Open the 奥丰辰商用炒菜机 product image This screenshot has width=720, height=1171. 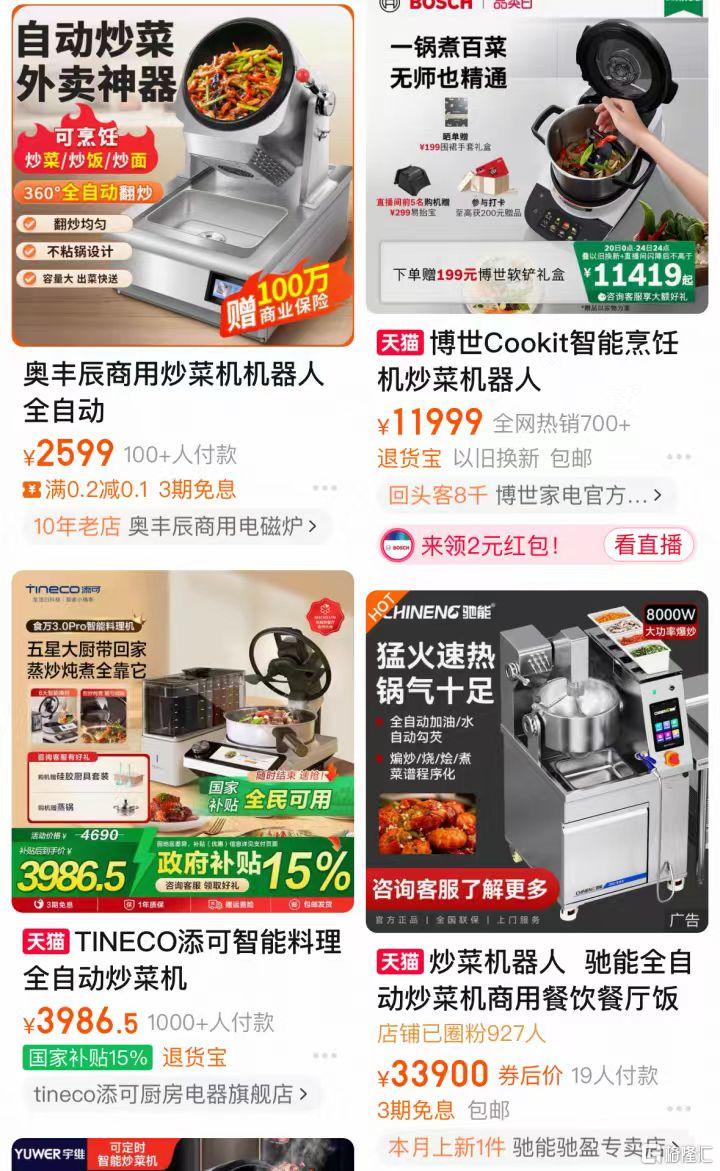tap(182, 175)
